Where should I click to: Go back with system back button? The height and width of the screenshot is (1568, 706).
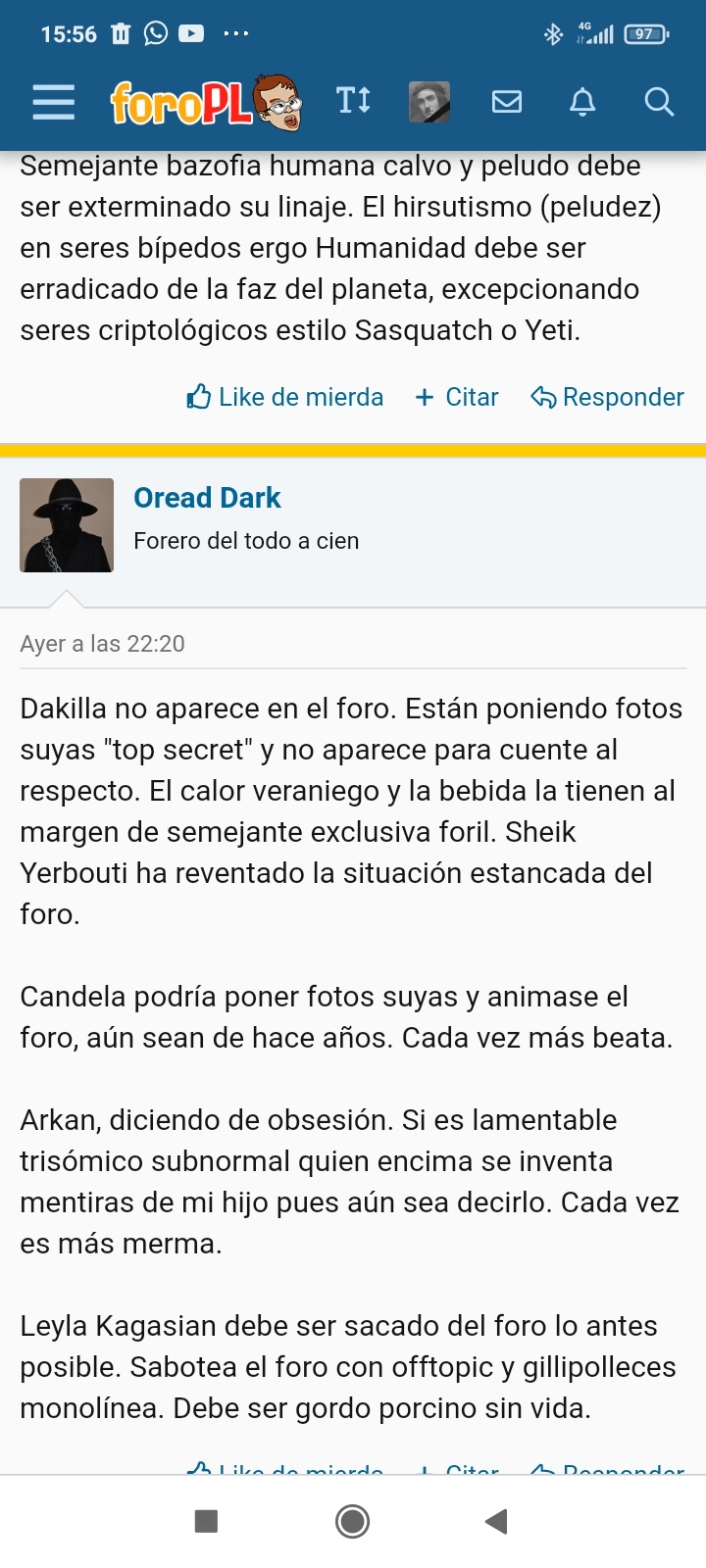coord(496,1521)
